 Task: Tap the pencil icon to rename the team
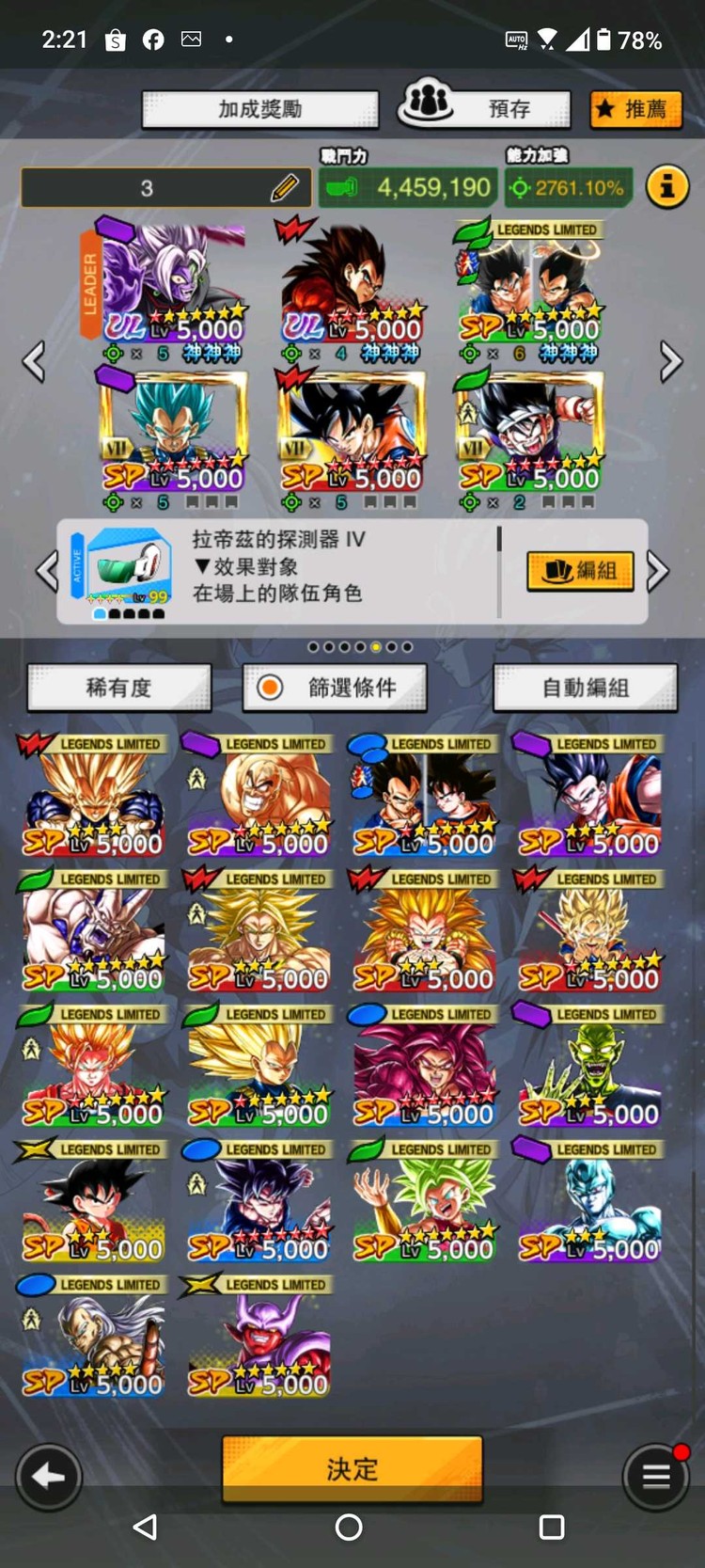pos(284,187)
